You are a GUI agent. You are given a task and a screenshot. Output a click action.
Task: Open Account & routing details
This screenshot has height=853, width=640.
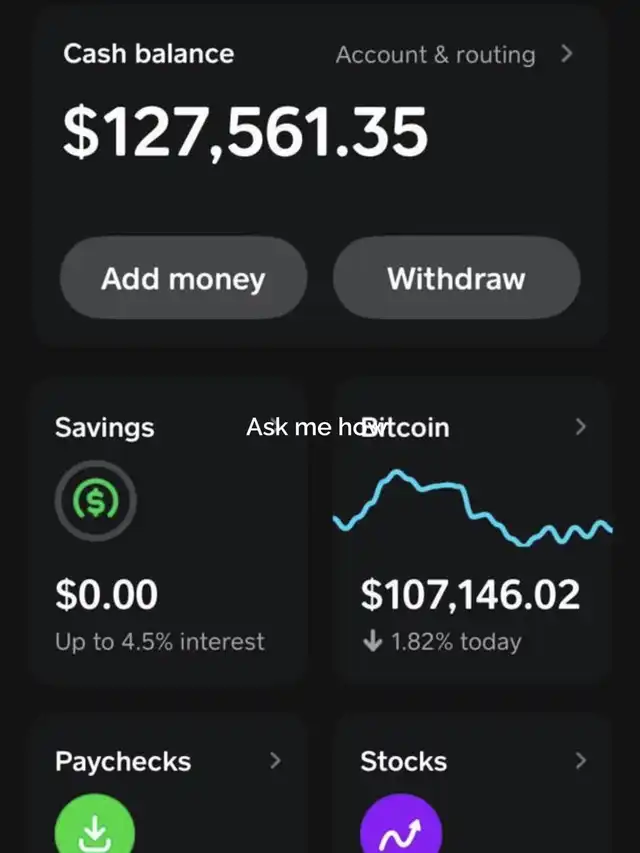pos(453,55)
